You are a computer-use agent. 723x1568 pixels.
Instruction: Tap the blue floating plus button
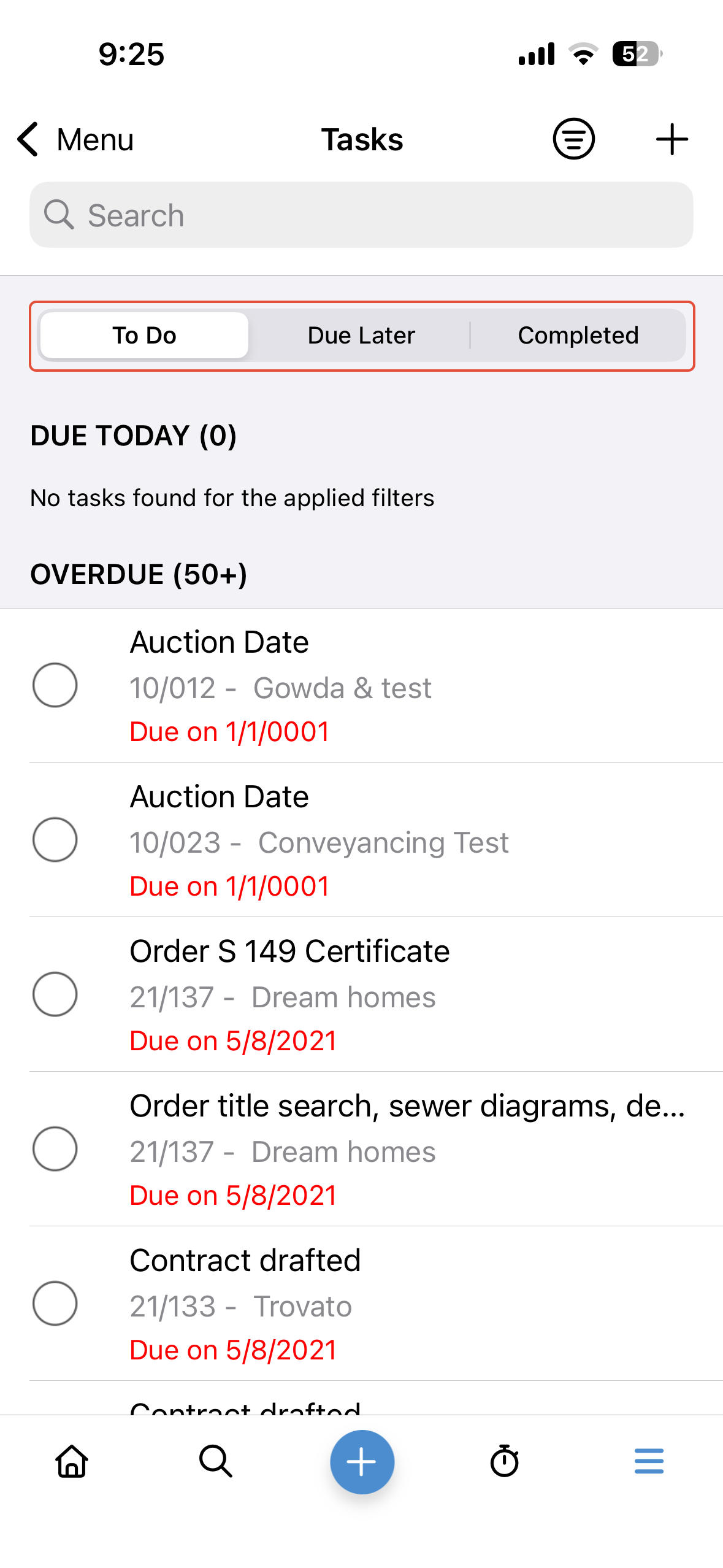click(362, 1461)
